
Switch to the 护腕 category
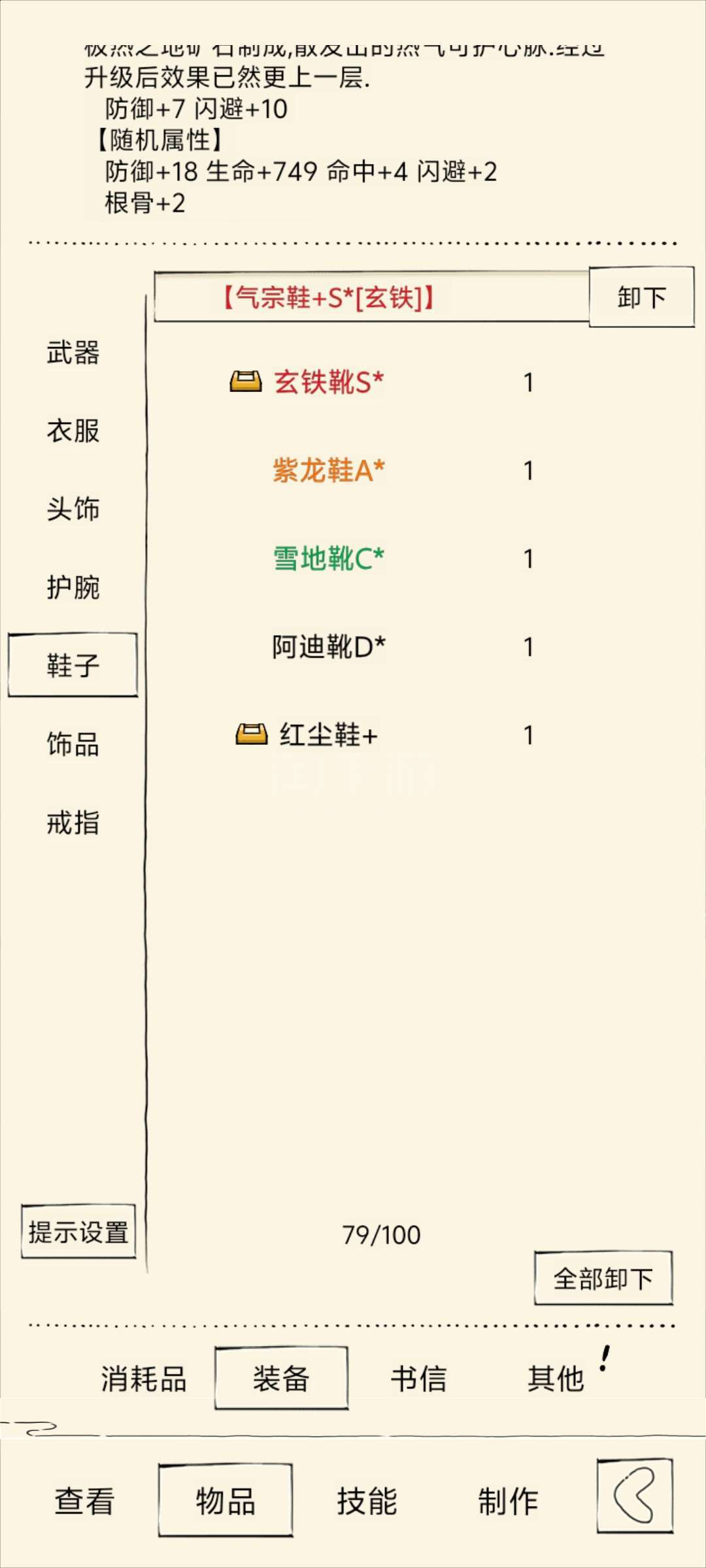tap(73, 587)
